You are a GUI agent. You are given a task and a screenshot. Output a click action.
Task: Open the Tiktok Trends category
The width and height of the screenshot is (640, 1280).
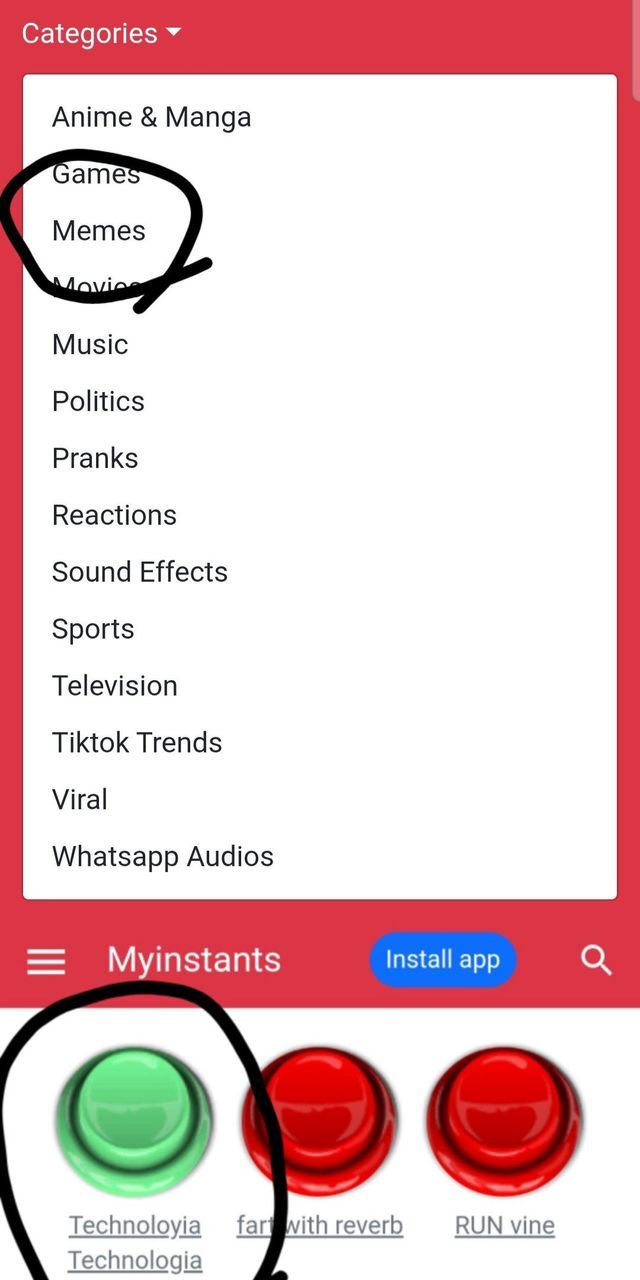[137, 743]
